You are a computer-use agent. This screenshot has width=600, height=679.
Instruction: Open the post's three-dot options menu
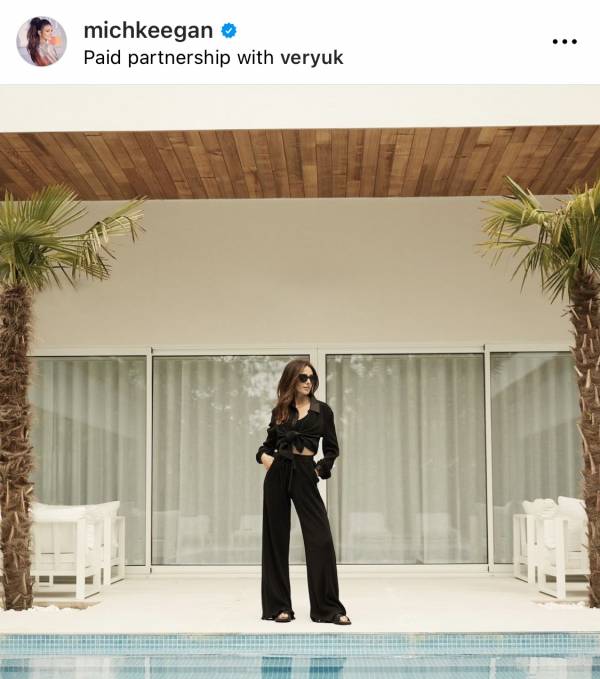coord(564,42)
